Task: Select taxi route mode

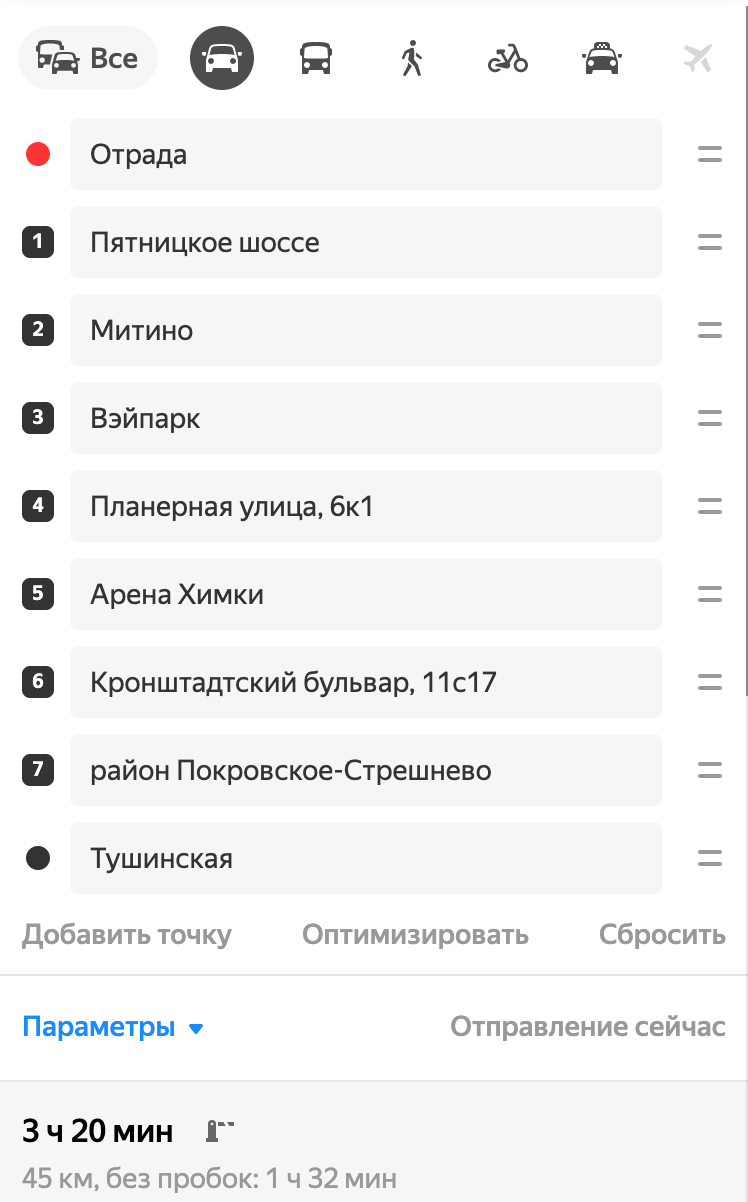Action: [x=602, y=58]
